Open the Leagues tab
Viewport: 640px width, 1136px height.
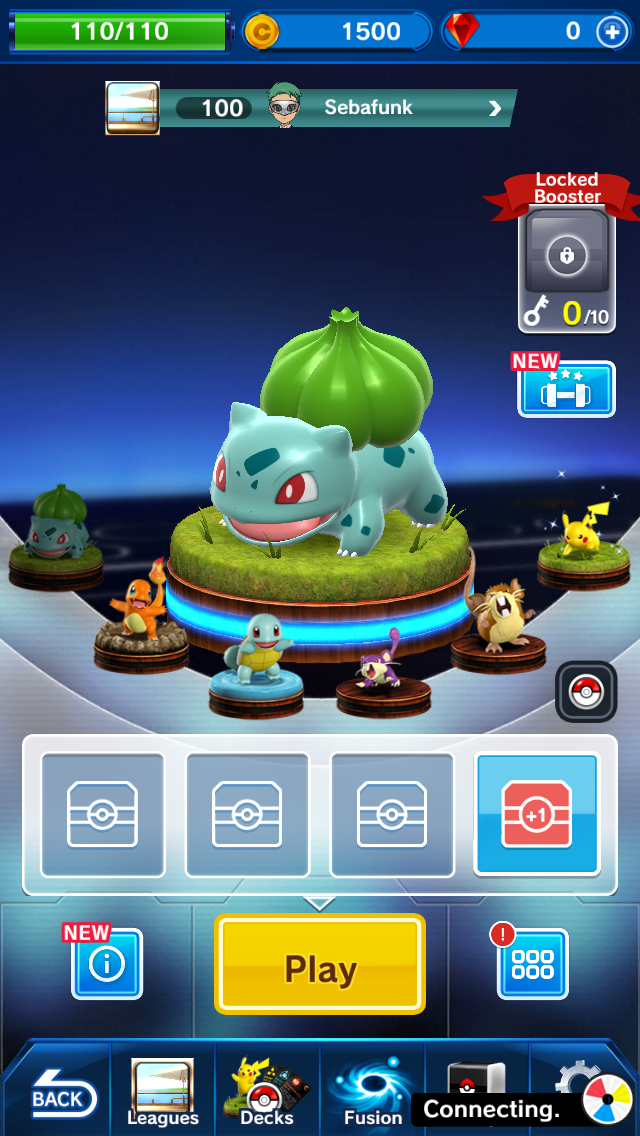coord(162,1093)
